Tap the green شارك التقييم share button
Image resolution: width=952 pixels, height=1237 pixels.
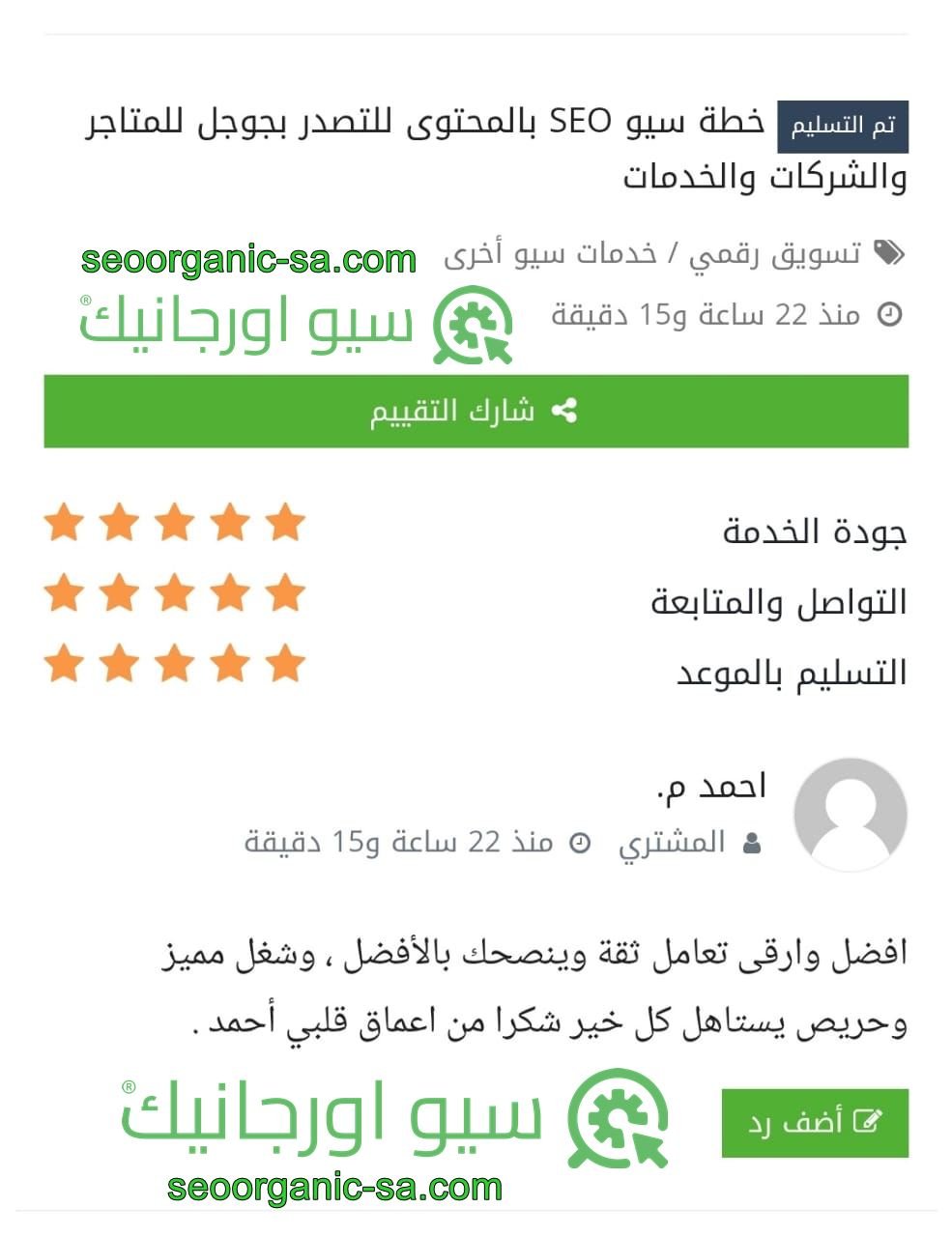pyautogui.click(x=476, y=412)
